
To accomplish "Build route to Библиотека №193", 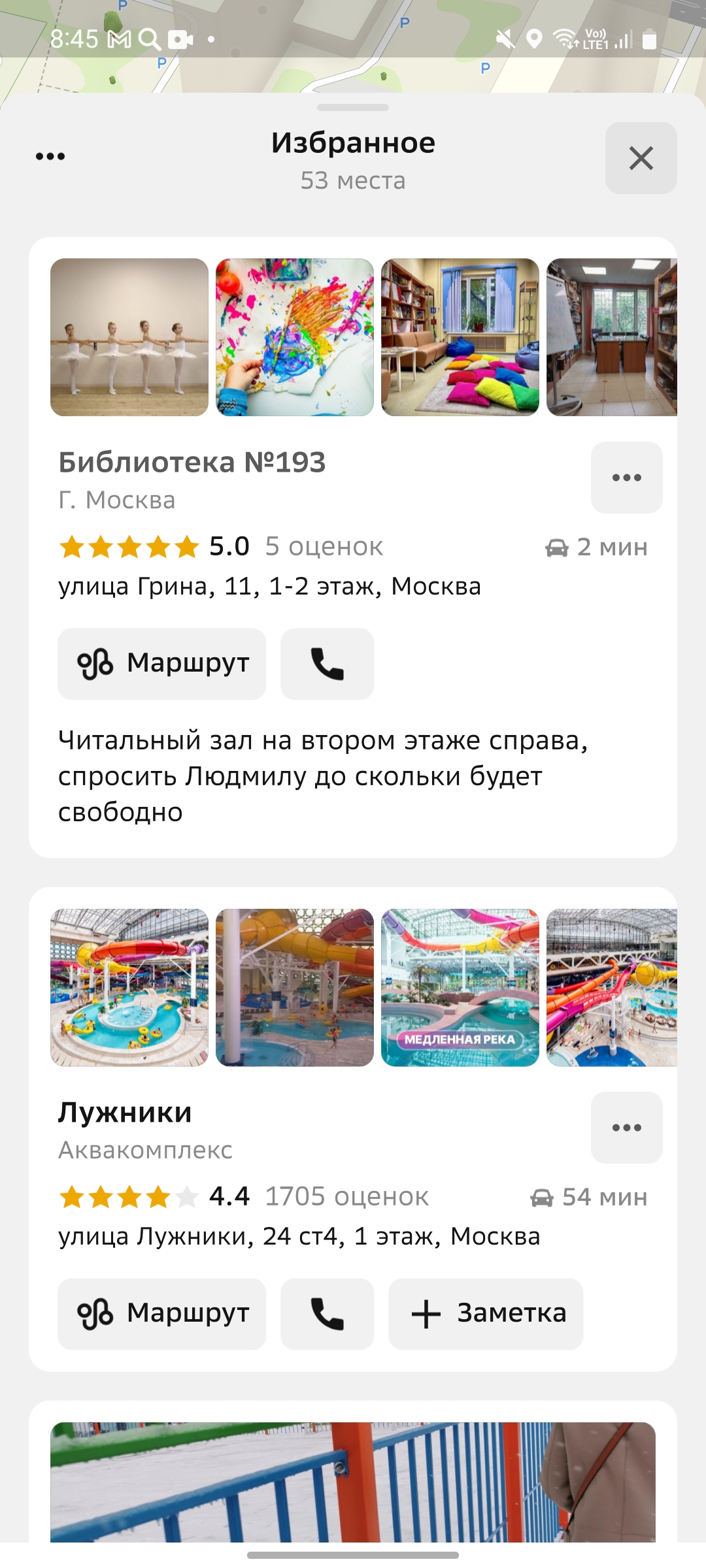I will pos(162,664).
